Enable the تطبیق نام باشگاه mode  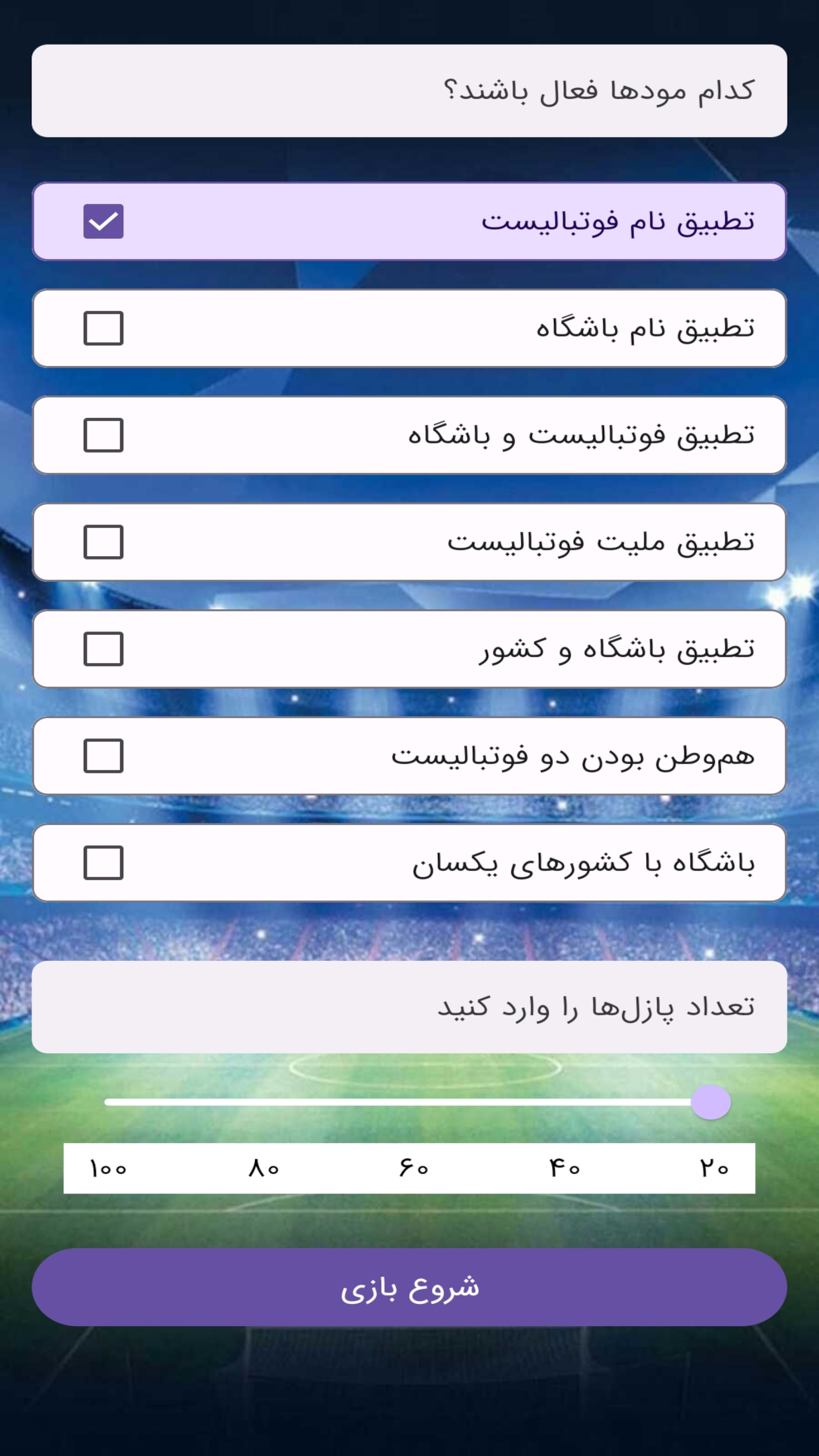click(104, 328)
